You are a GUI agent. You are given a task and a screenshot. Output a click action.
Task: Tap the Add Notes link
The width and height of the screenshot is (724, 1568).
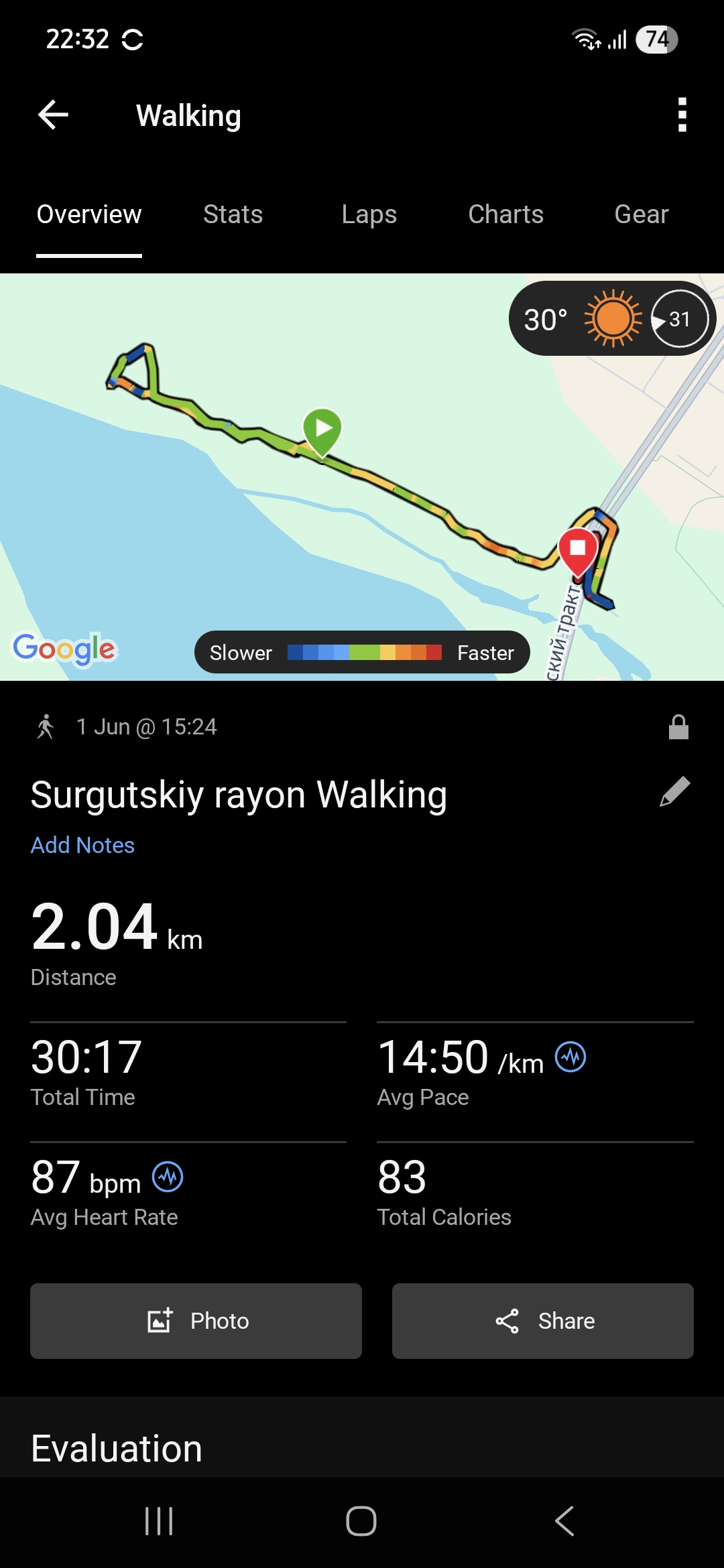tap(82, 845)
